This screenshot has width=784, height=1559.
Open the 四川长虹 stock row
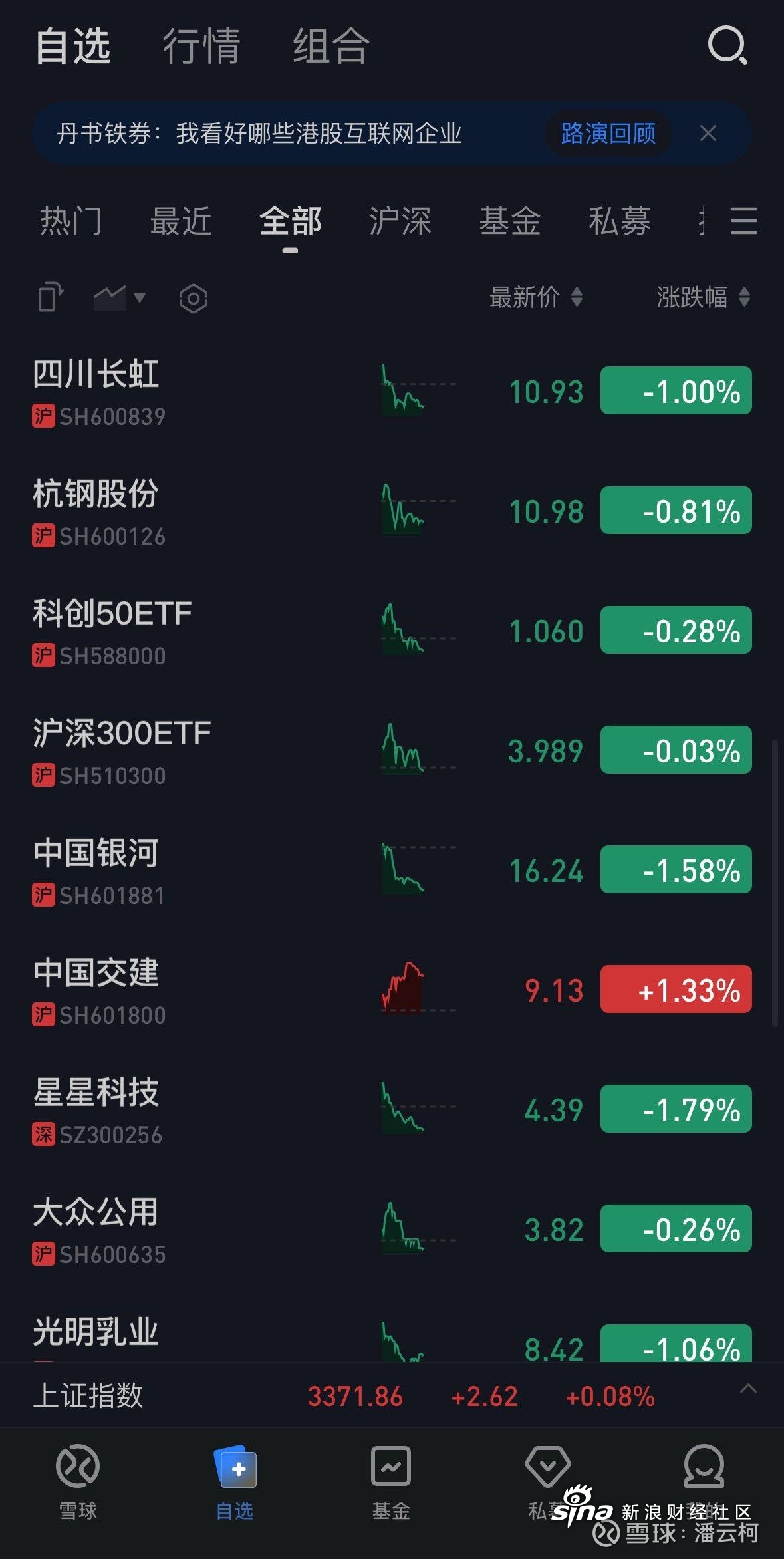[x=392, y=392]
